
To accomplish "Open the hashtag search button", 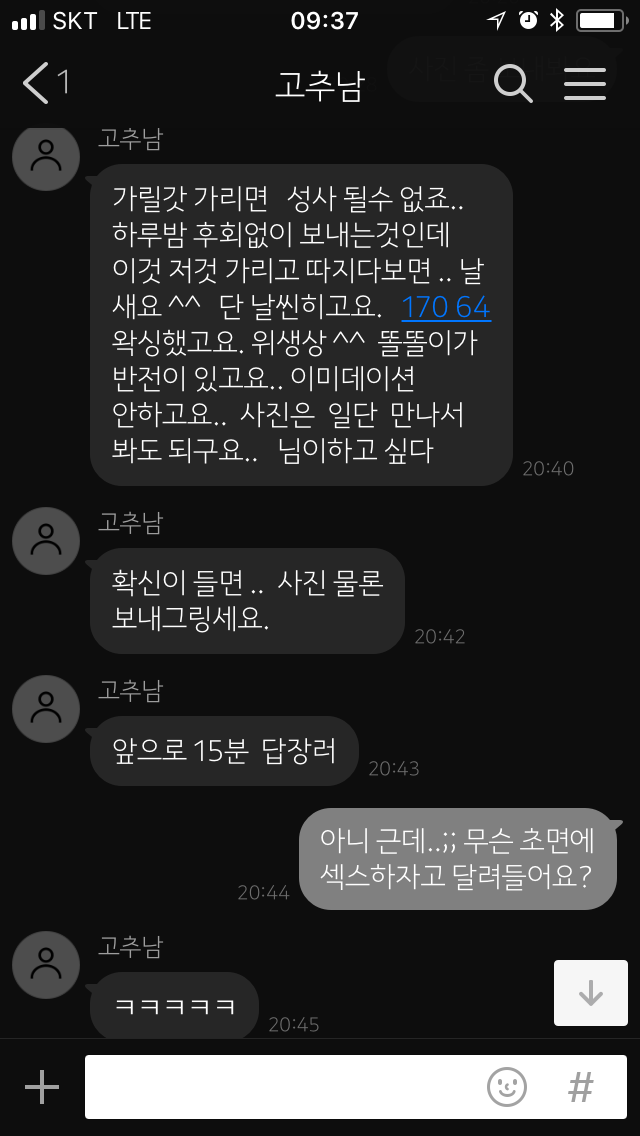I will click(581, 1087).
